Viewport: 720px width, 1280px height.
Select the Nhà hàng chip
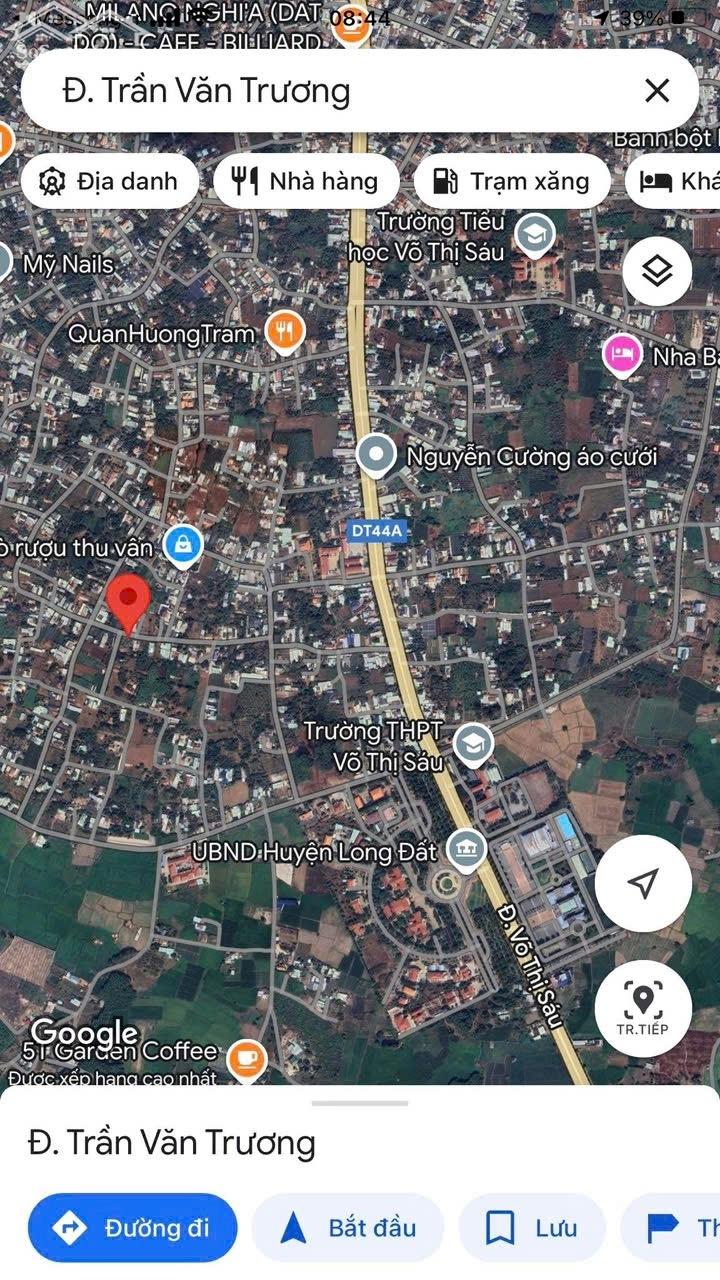point(306,181)
